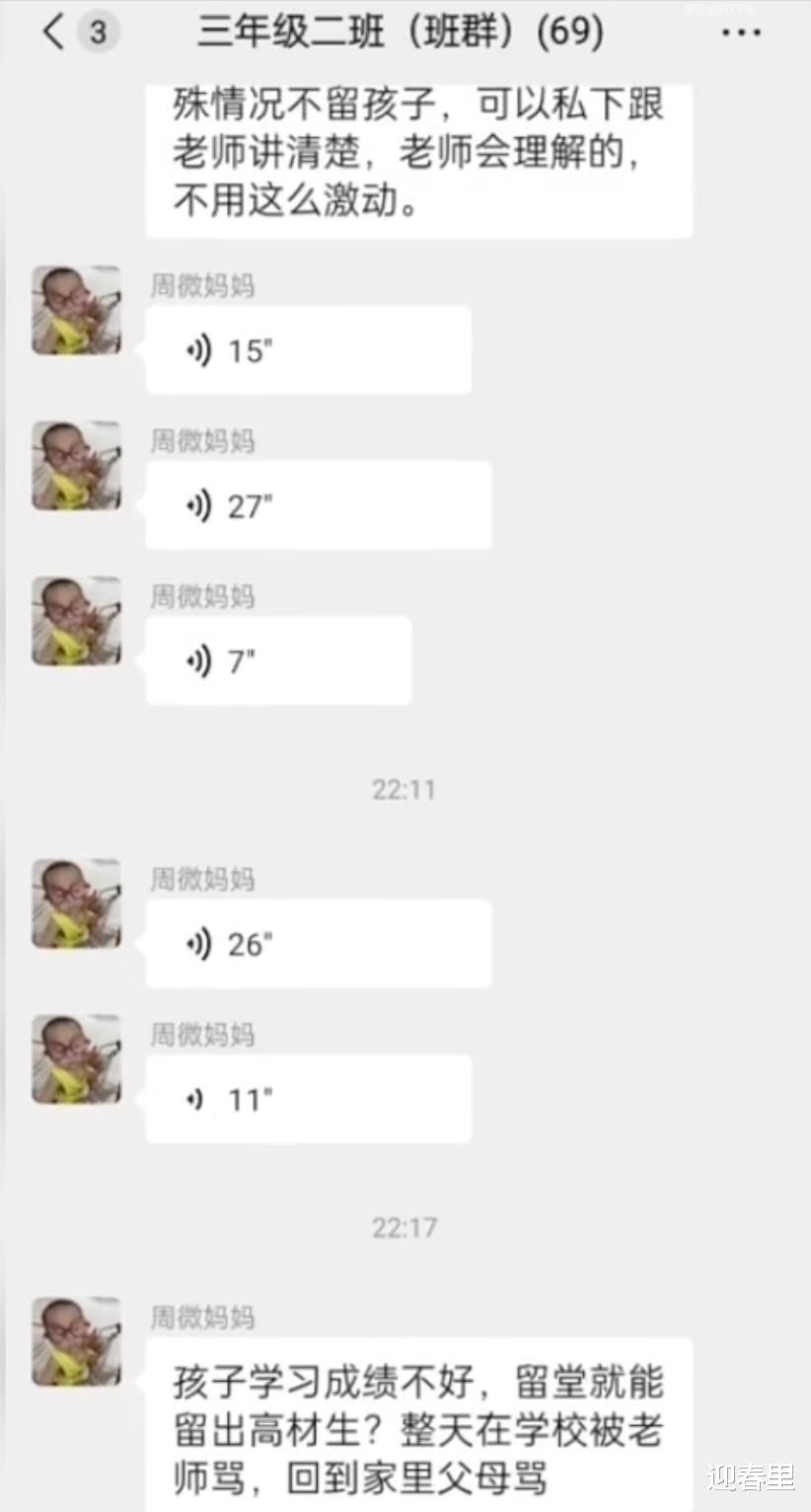Go back to the chat list
This screenshot has width=811, height=1512.
(x=54, y=32)
